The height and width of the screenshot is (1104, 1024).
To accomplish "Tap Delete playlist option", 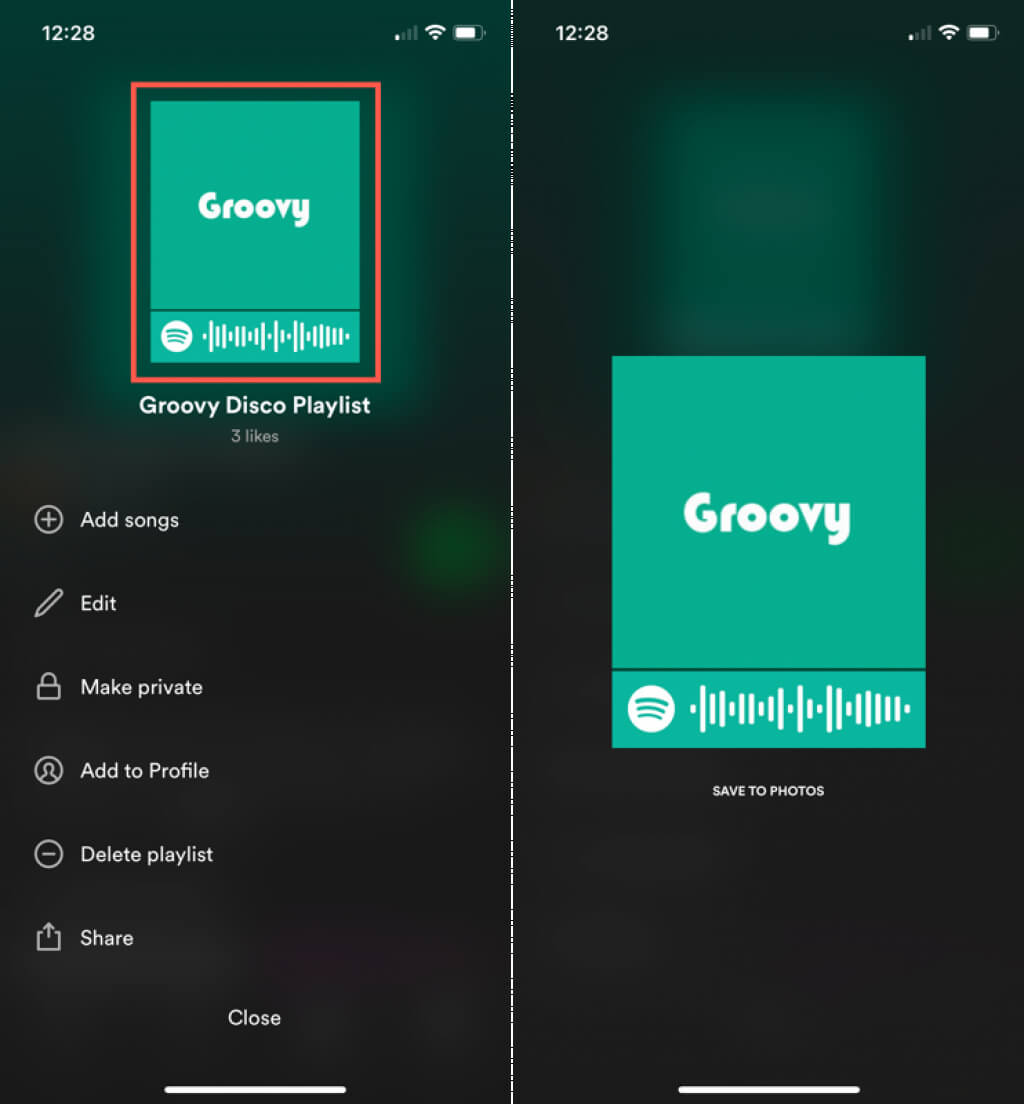I will [x=146, y=855].
